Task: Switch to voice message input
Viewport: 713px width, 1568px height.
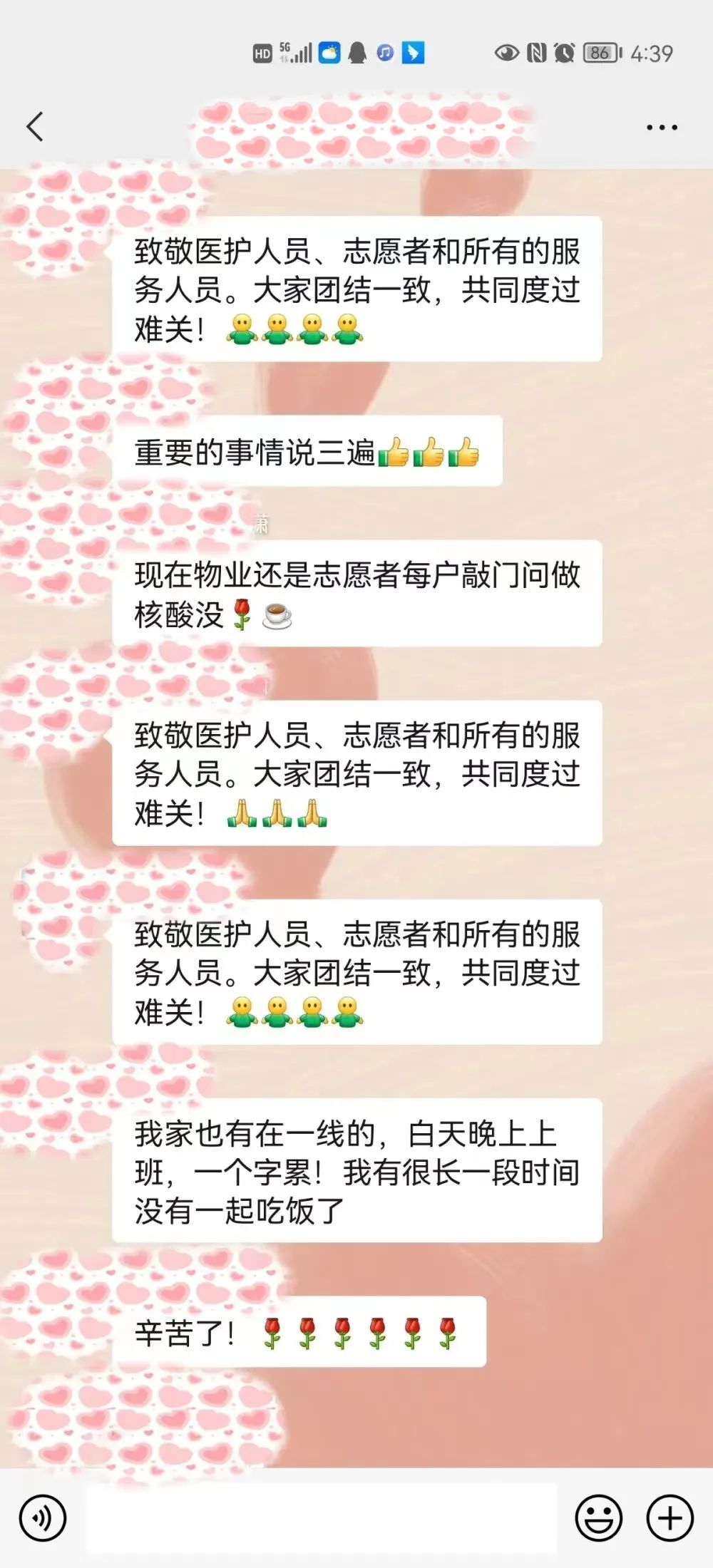Action: [43, 1517]
